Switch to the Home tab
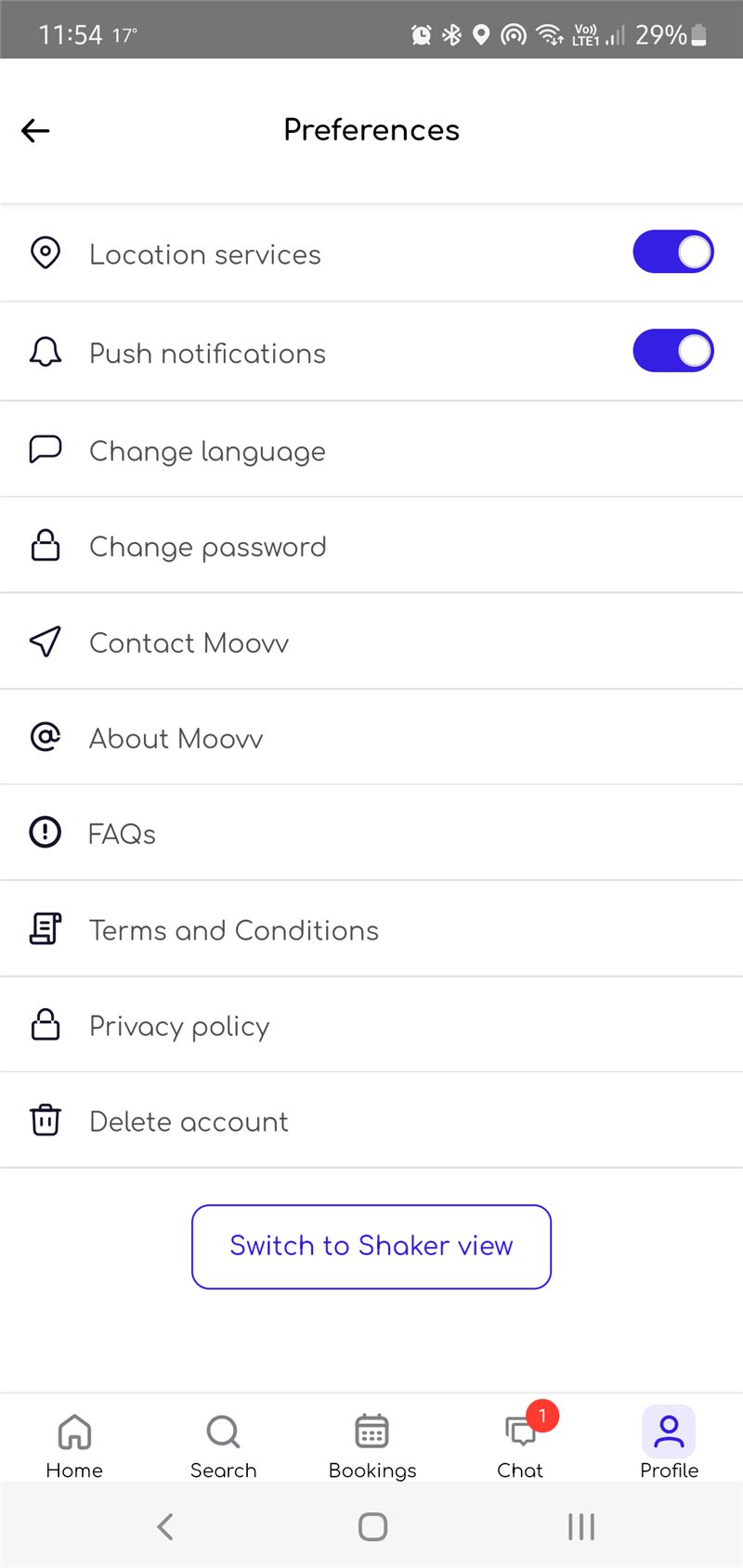 74,1445
